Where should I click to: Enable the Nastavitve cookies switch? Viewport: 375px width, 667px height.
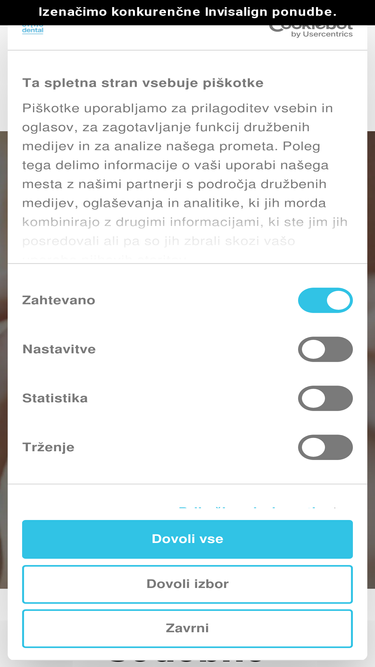(x=325, y=349)
